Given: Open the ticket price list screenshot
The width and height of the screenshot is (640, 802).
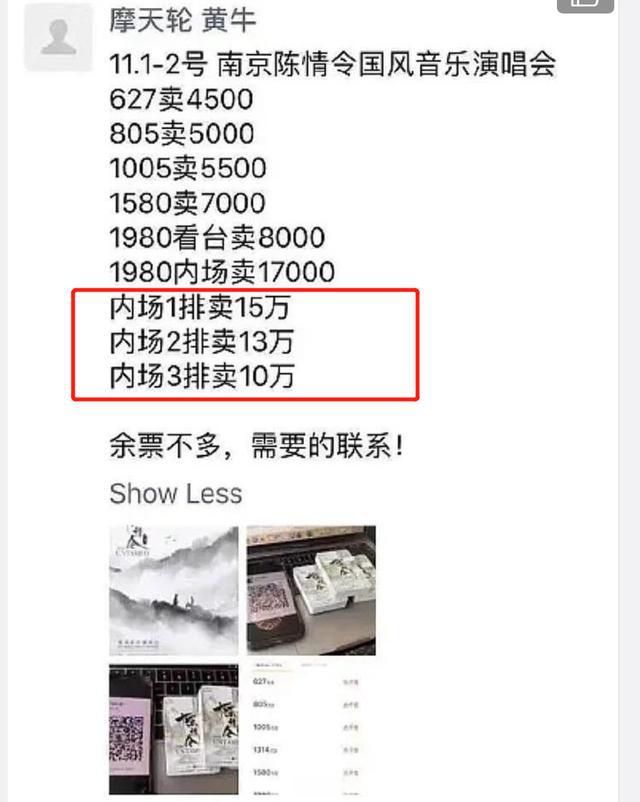Looking at the screenshot, I should pyautogui.click(x=311, y=729).
